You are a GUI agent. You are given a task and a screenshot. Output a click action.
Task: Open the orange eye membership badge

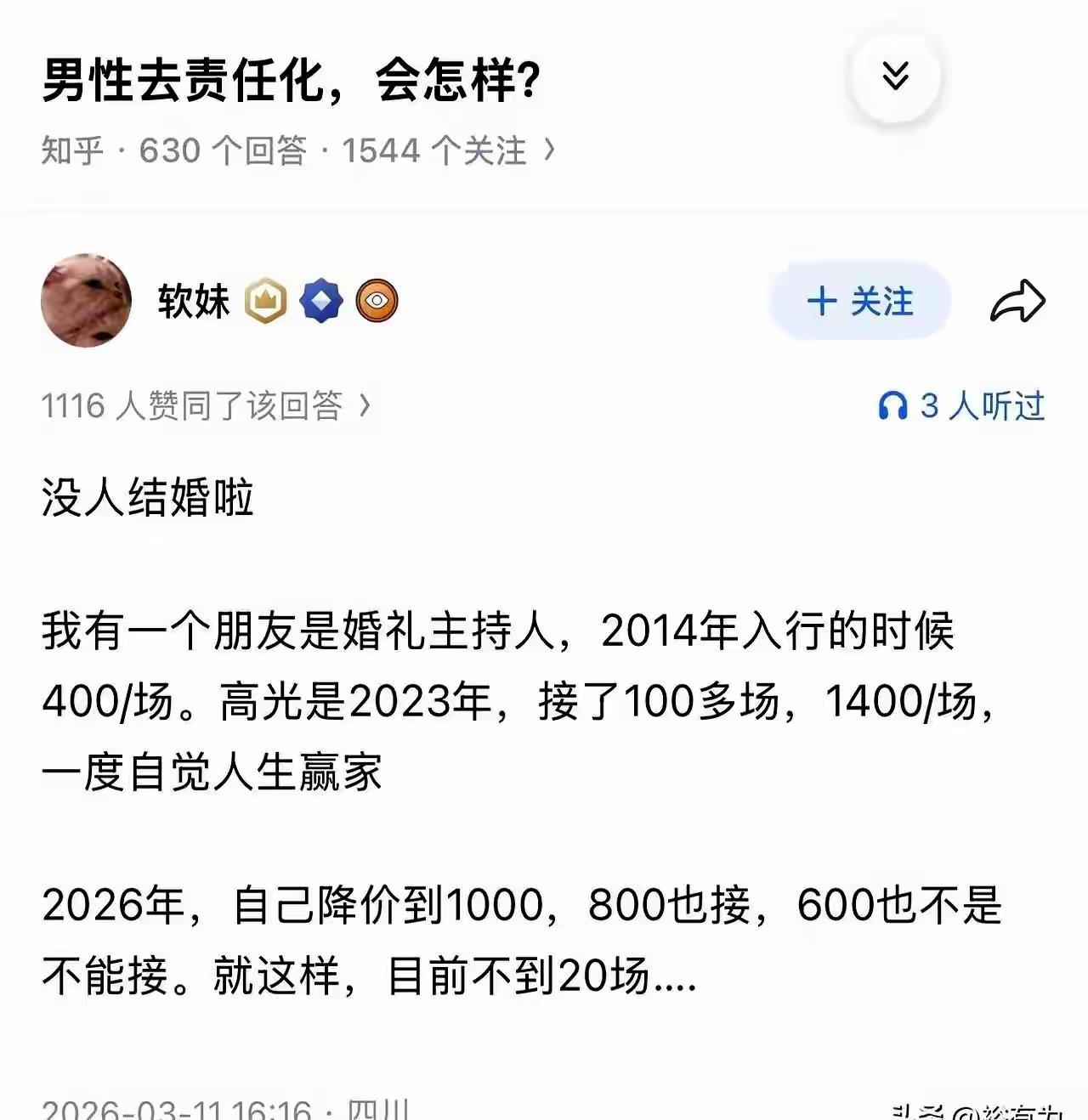[x=377, y=301]
